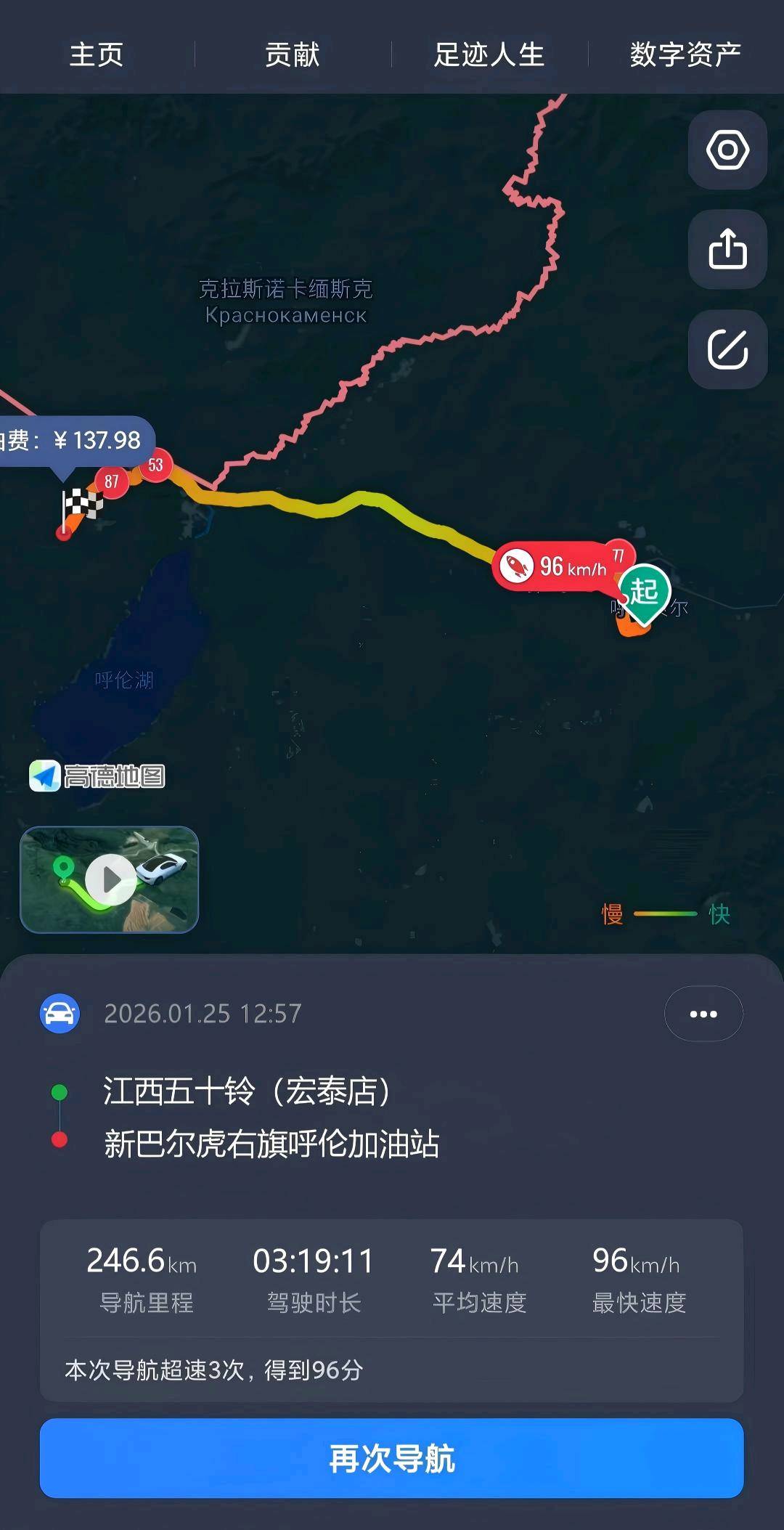Open the 数字资产 tab

(685, 54)
